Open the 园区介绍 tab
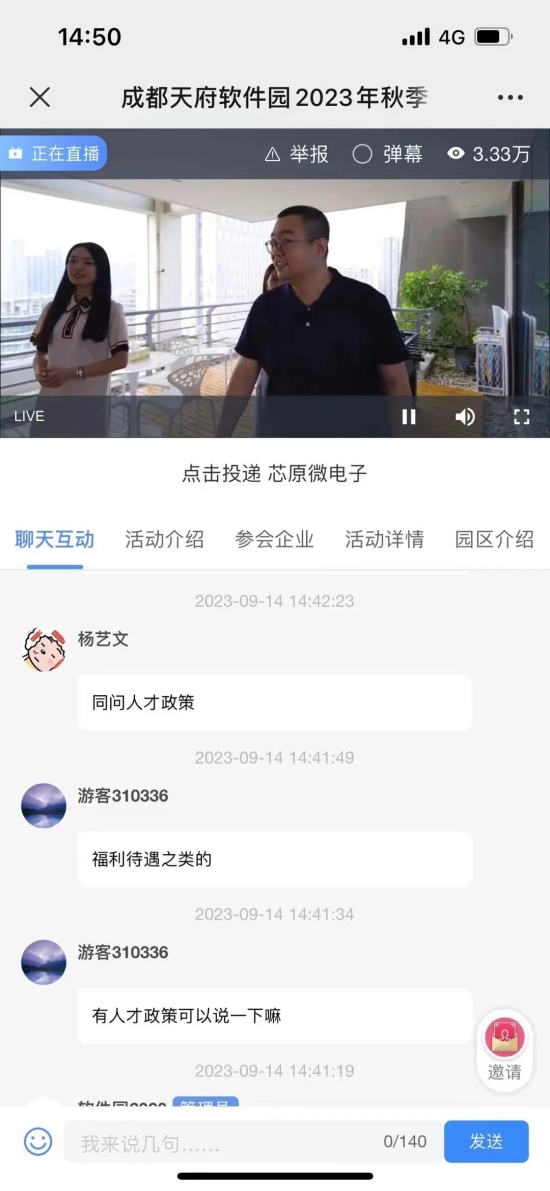The height and width of the screenshot is (1191, 550). [x=495, y=539]
